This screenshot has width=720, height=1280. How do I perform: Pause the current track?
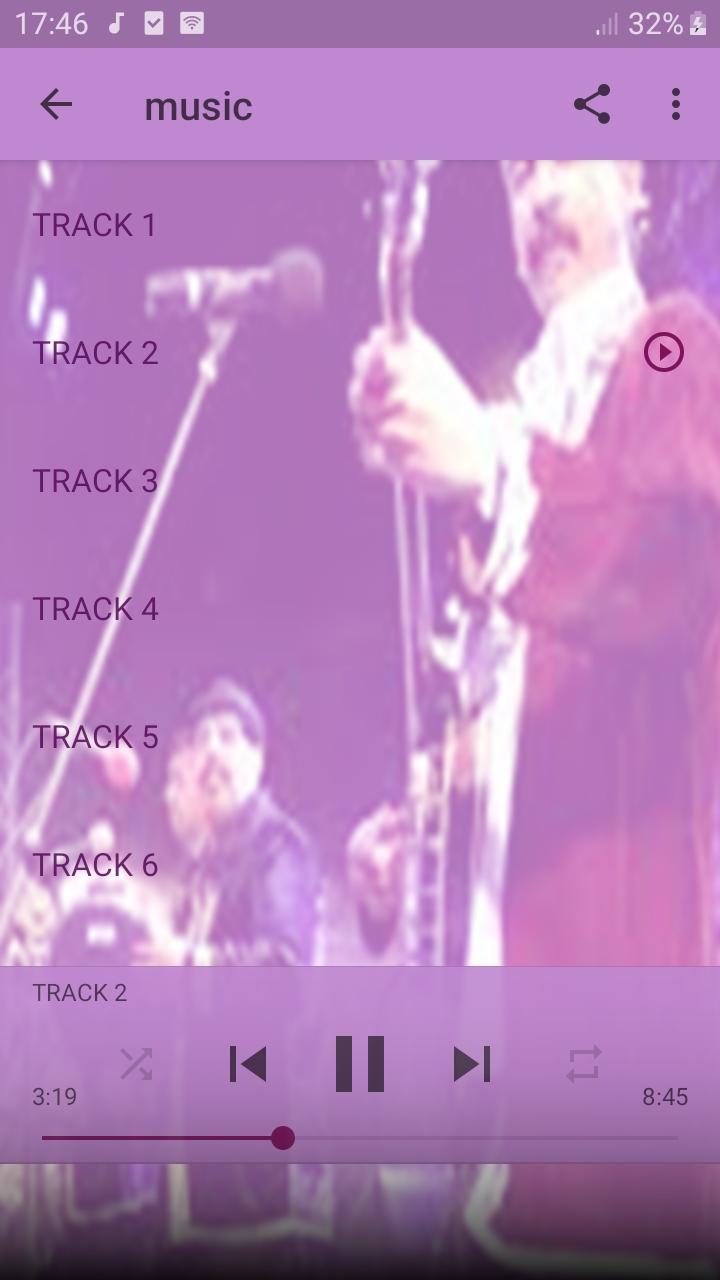coord(360,1064)
